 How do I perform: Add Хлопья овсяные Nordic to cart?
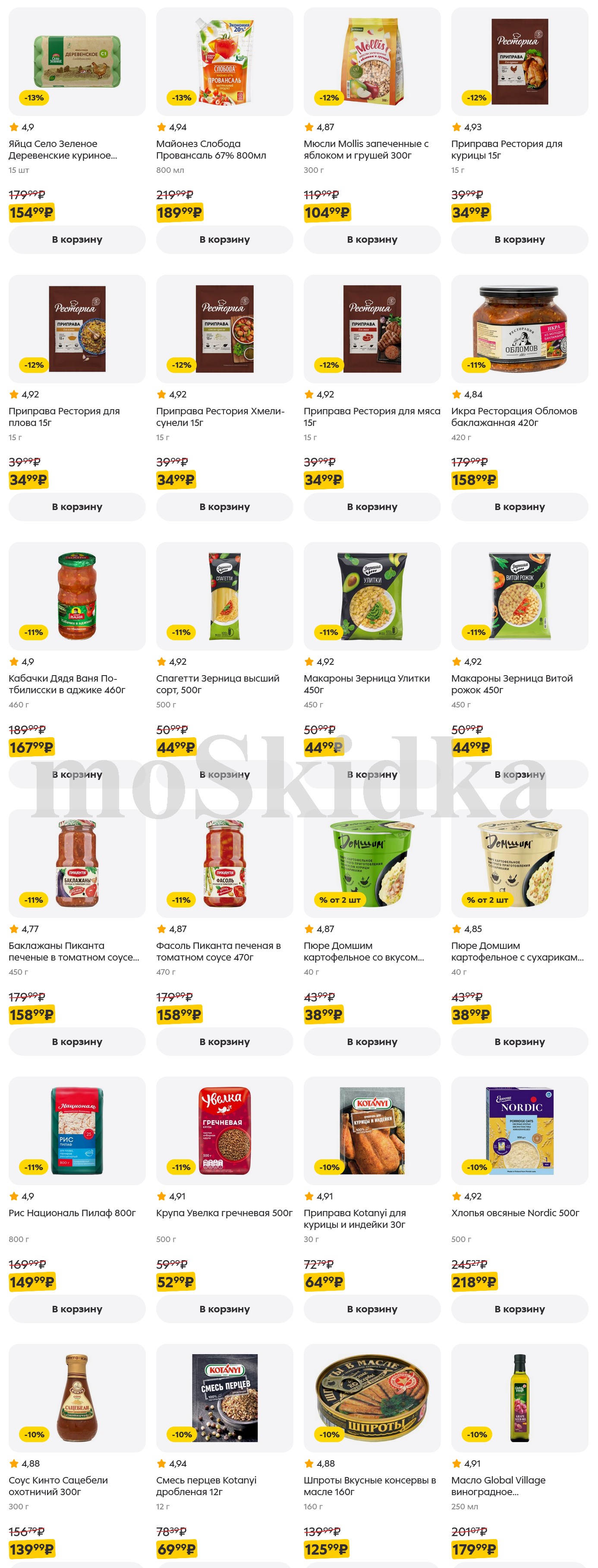coord(519,1309)
